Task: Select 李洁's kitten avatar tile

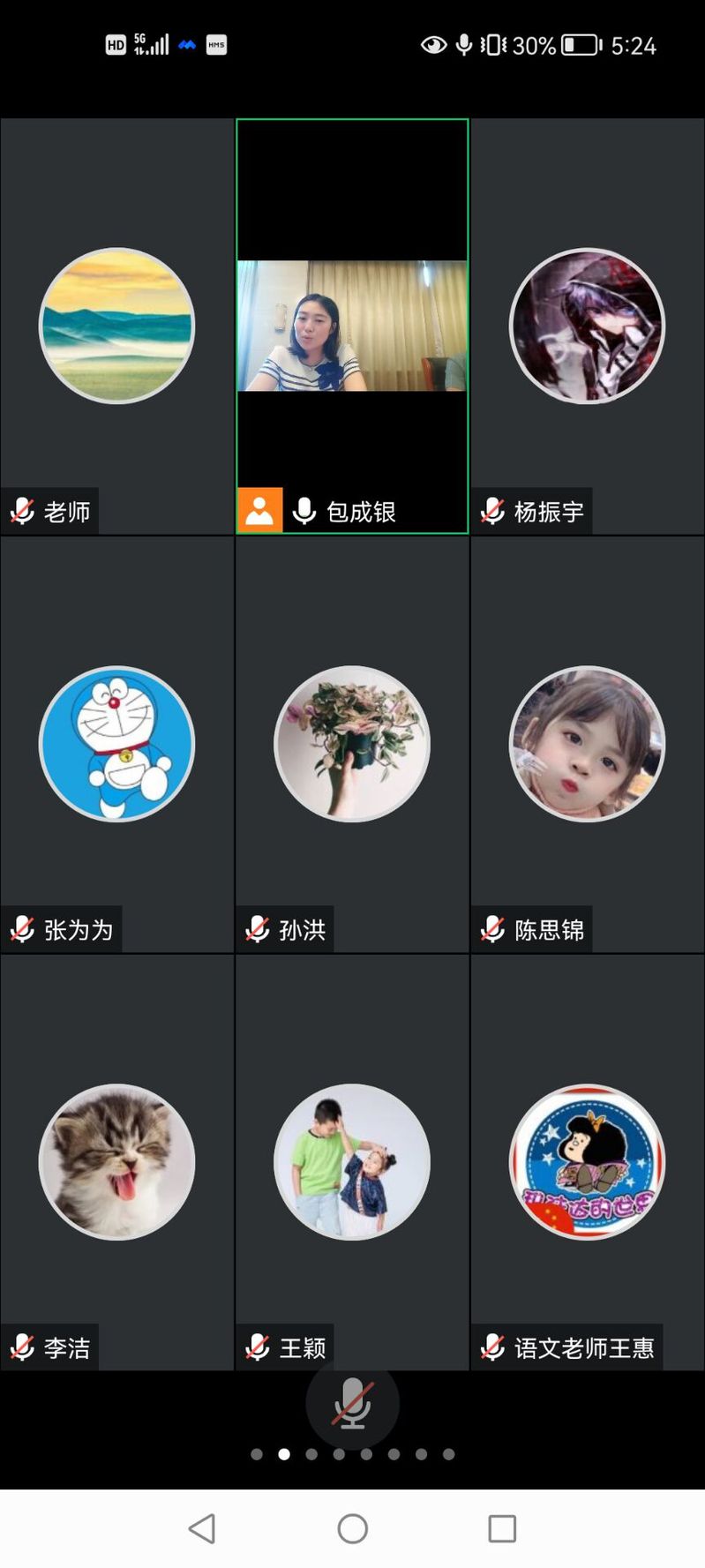Action: 117,1161
